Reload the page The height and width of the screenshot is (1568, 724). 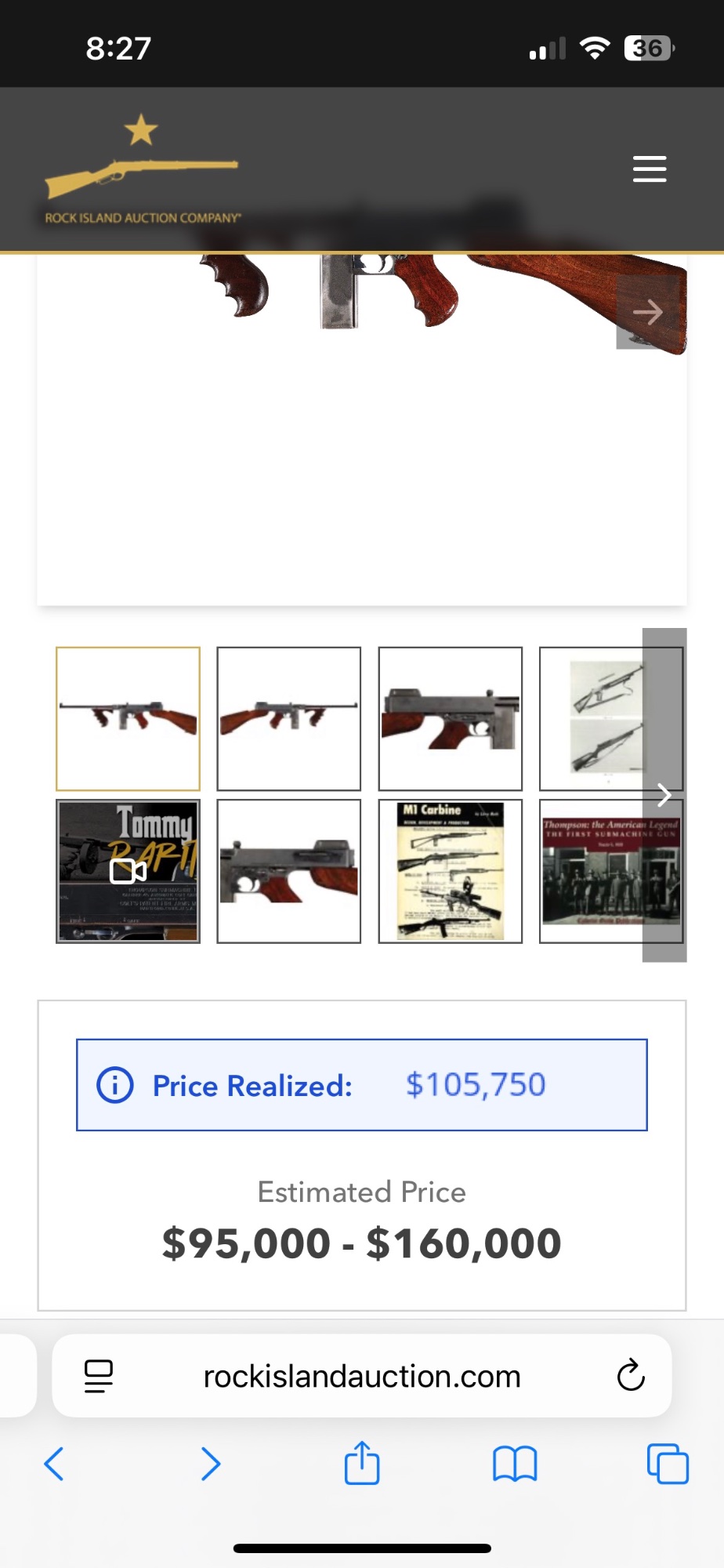[630, 1376]
